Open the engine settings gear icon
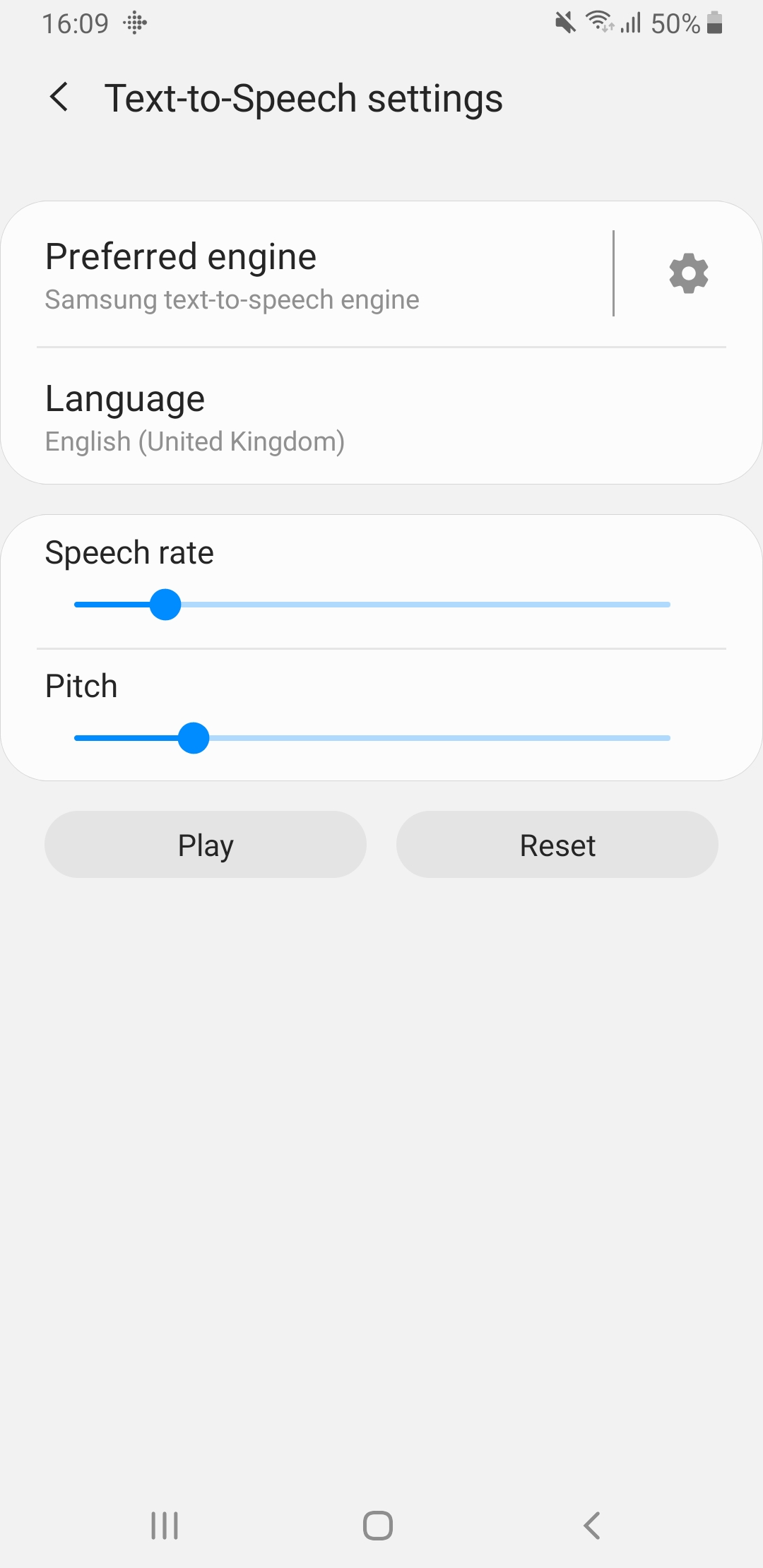 [x=688, y=273]
